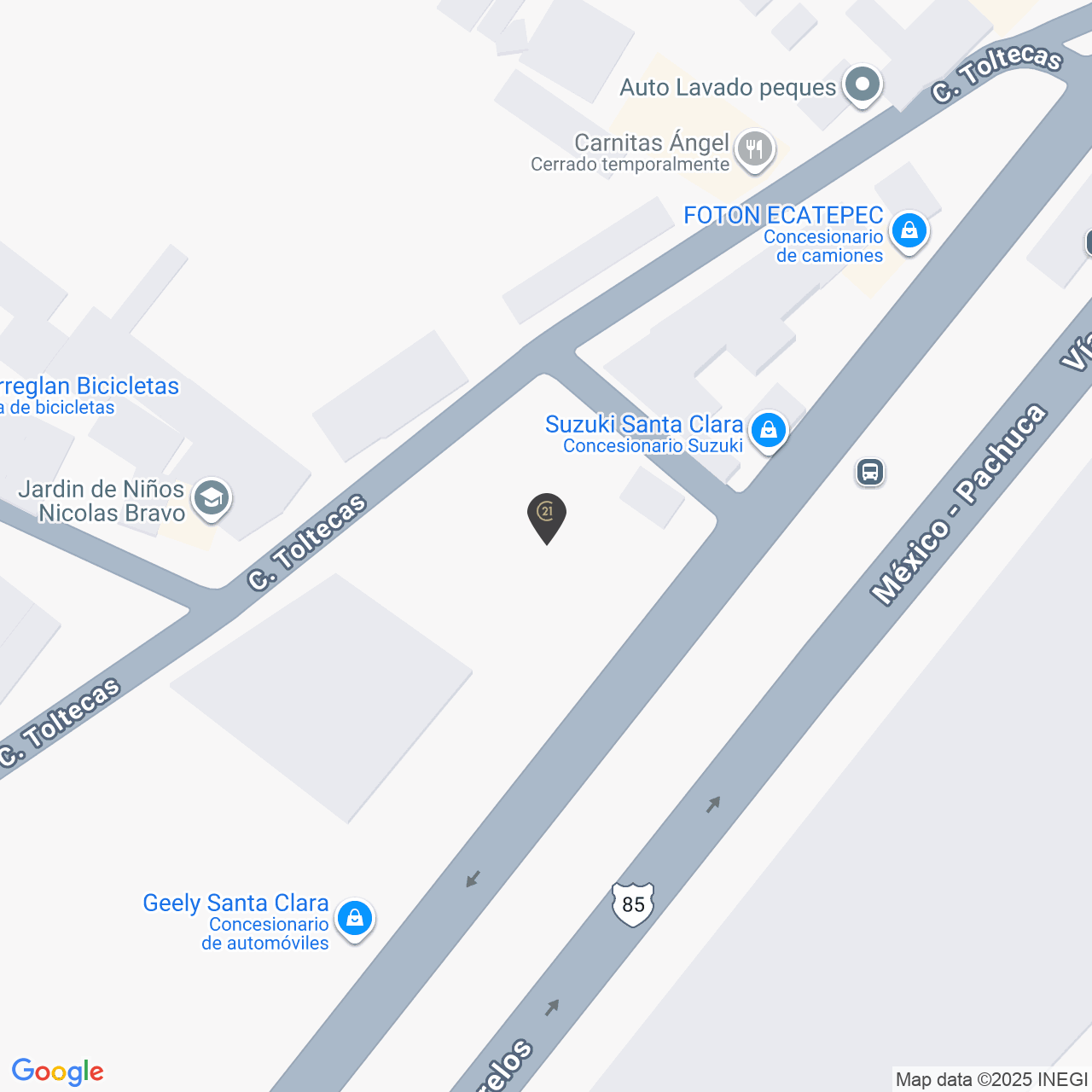1092x1092 pixels.
Task: Open FOTON ECATEPEC dealership marker
Action: pos(909,232)
